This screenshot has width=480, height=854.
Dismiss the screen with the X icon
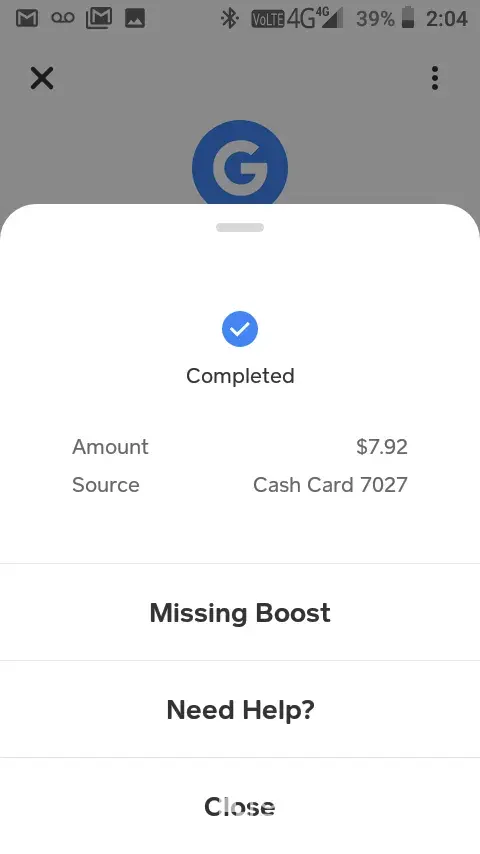pos(42,78)
